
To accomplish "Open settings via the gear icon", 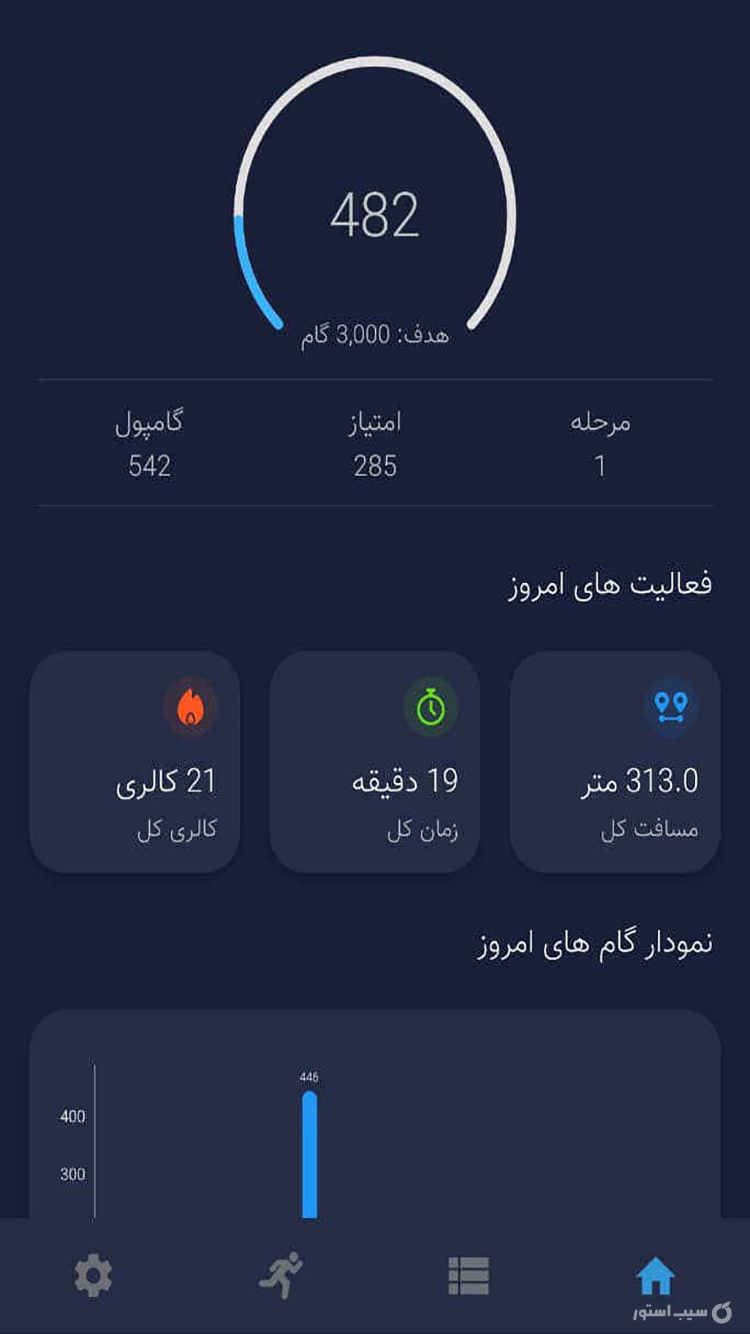I will click(x=93, y=1272).
